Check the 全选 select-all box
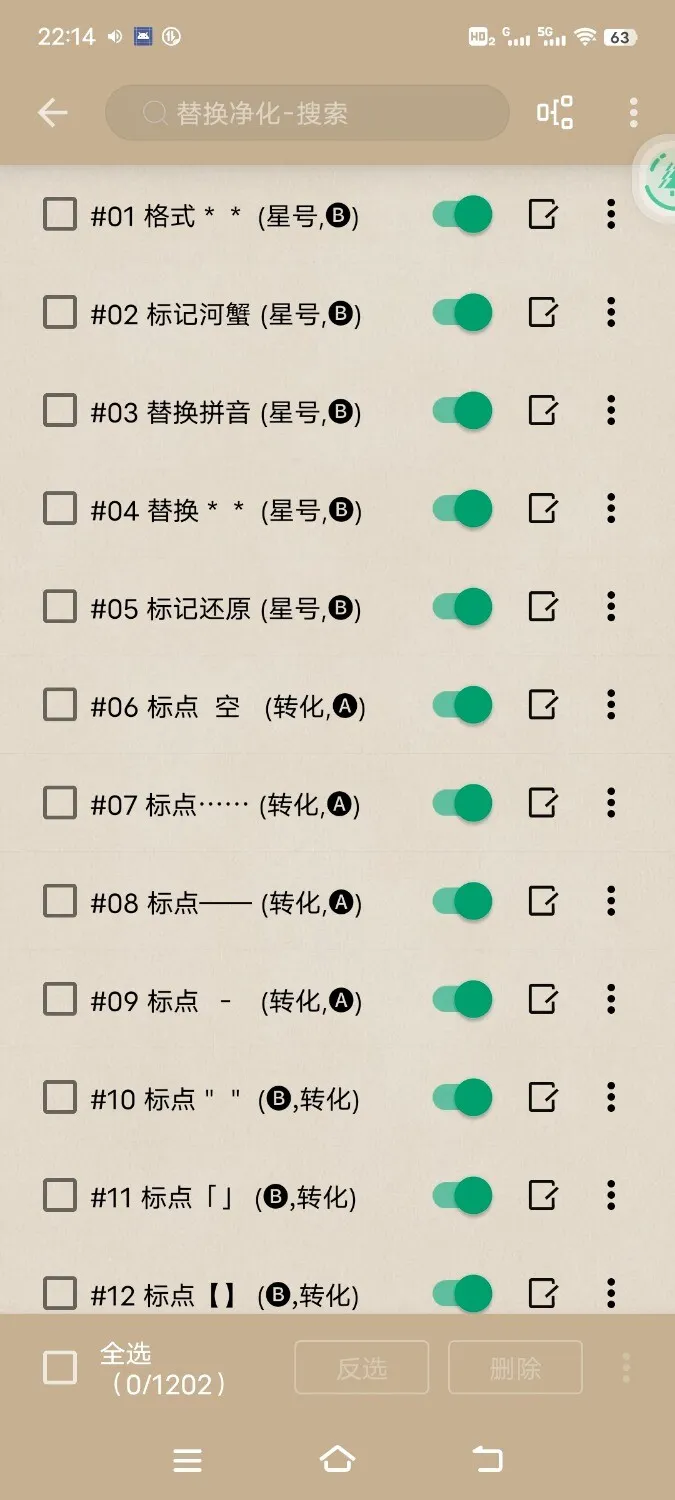Viewport: 675px width, 1500px height. (x=60, y=1368)
